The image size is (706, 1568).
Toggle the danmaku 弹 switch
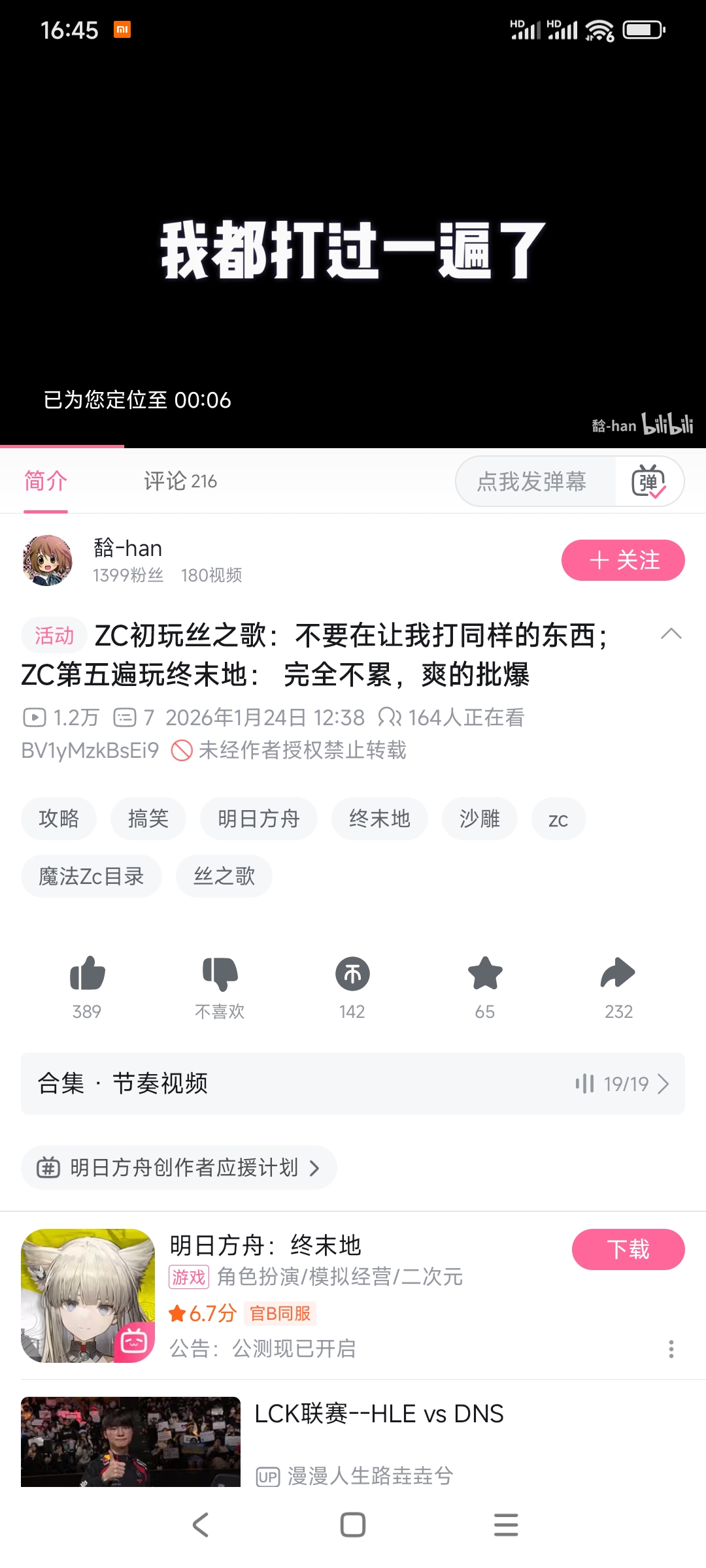pos(648,482)
